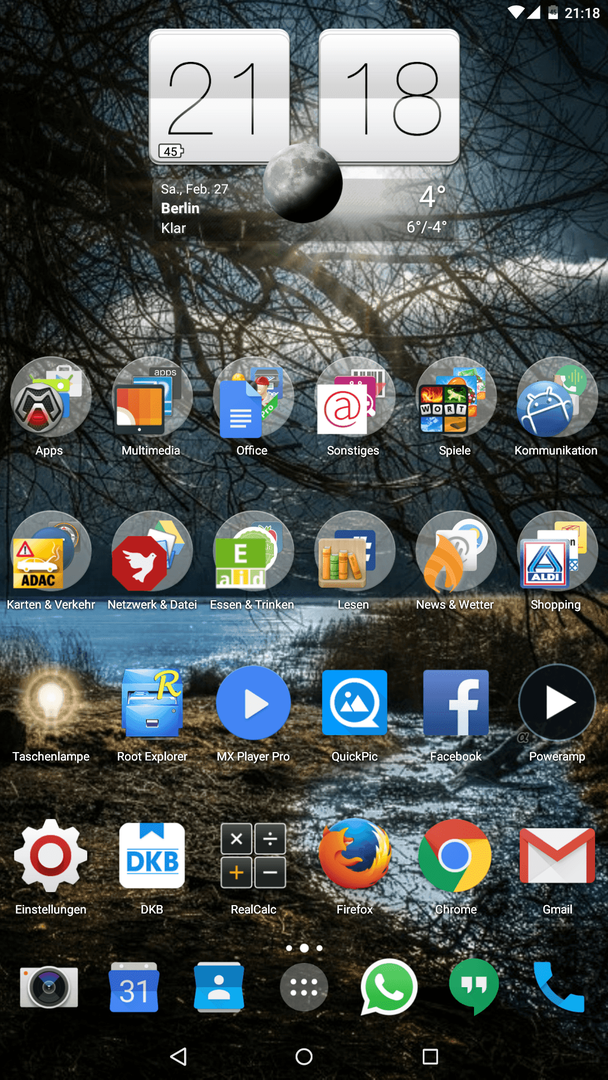This screenshot has width=608, height=1080.
Task: Open the app drawer
Action: 304,989
